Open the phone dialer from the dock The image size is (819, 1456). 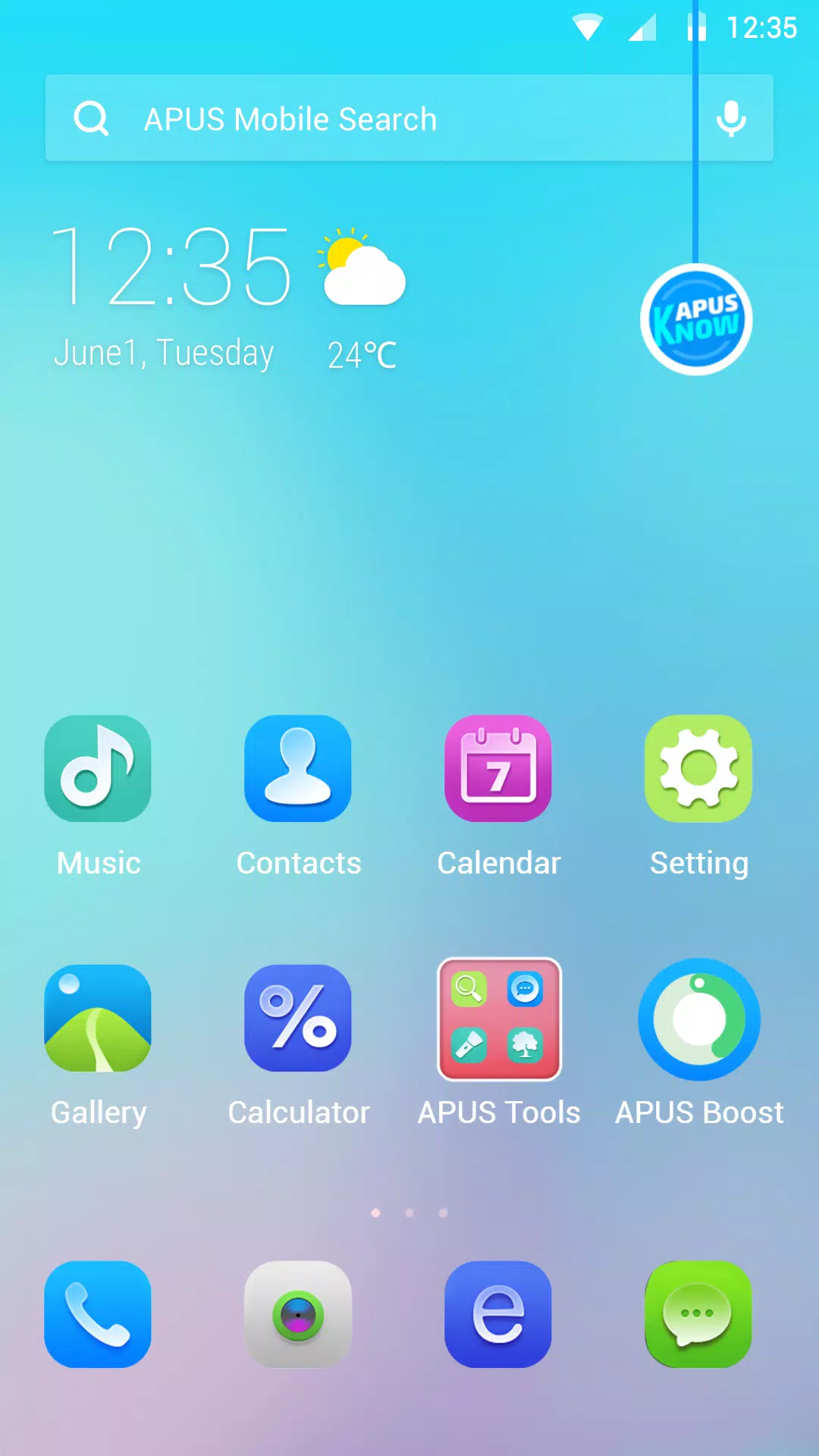(x=98, y=1314)
